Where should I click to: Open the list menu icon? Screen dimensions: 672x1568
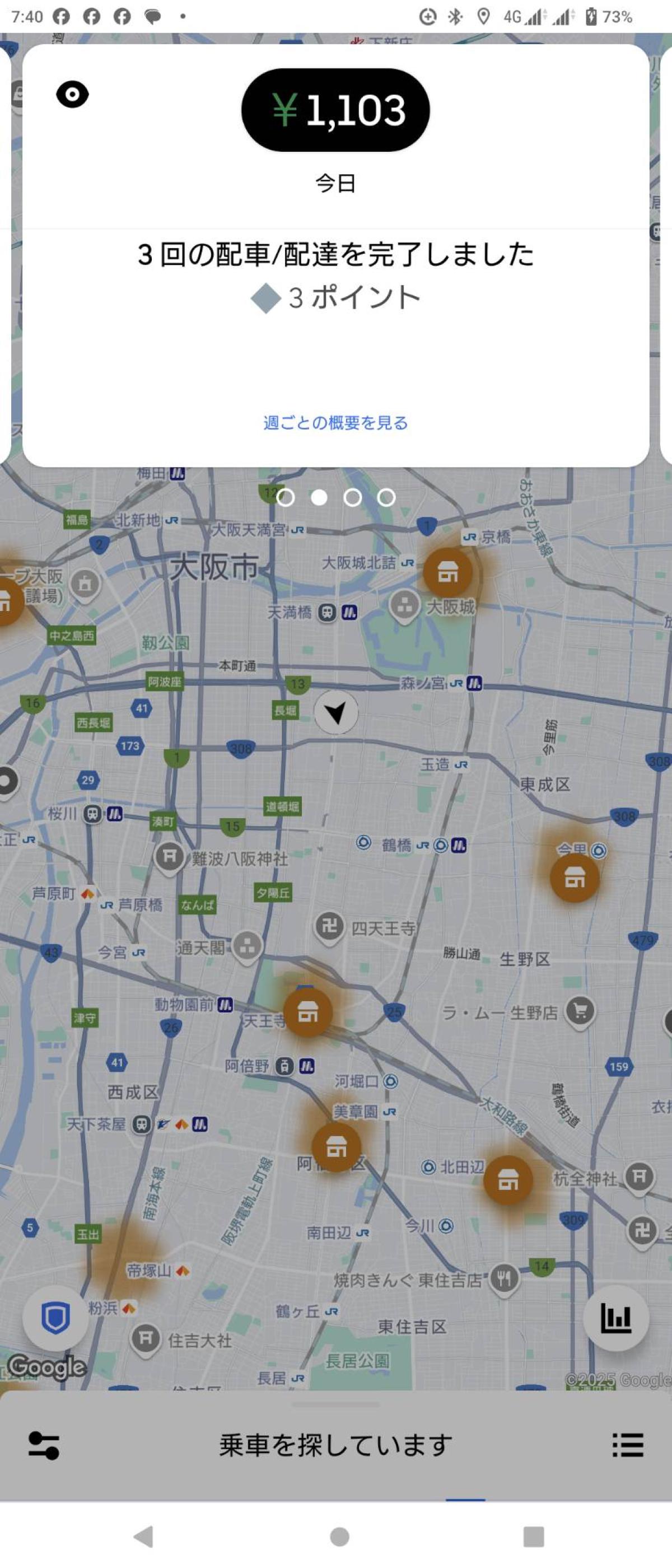[628, 1445]
